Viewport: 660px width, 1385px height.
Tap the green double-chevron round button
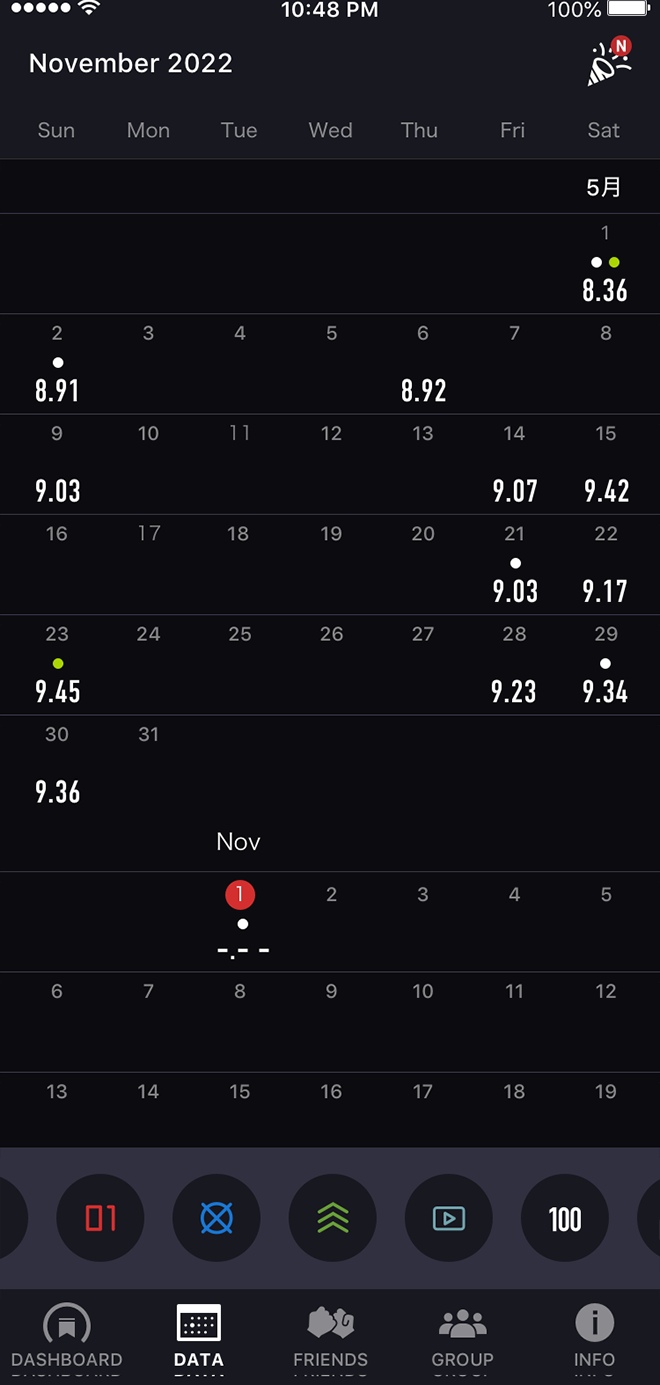332,1218
